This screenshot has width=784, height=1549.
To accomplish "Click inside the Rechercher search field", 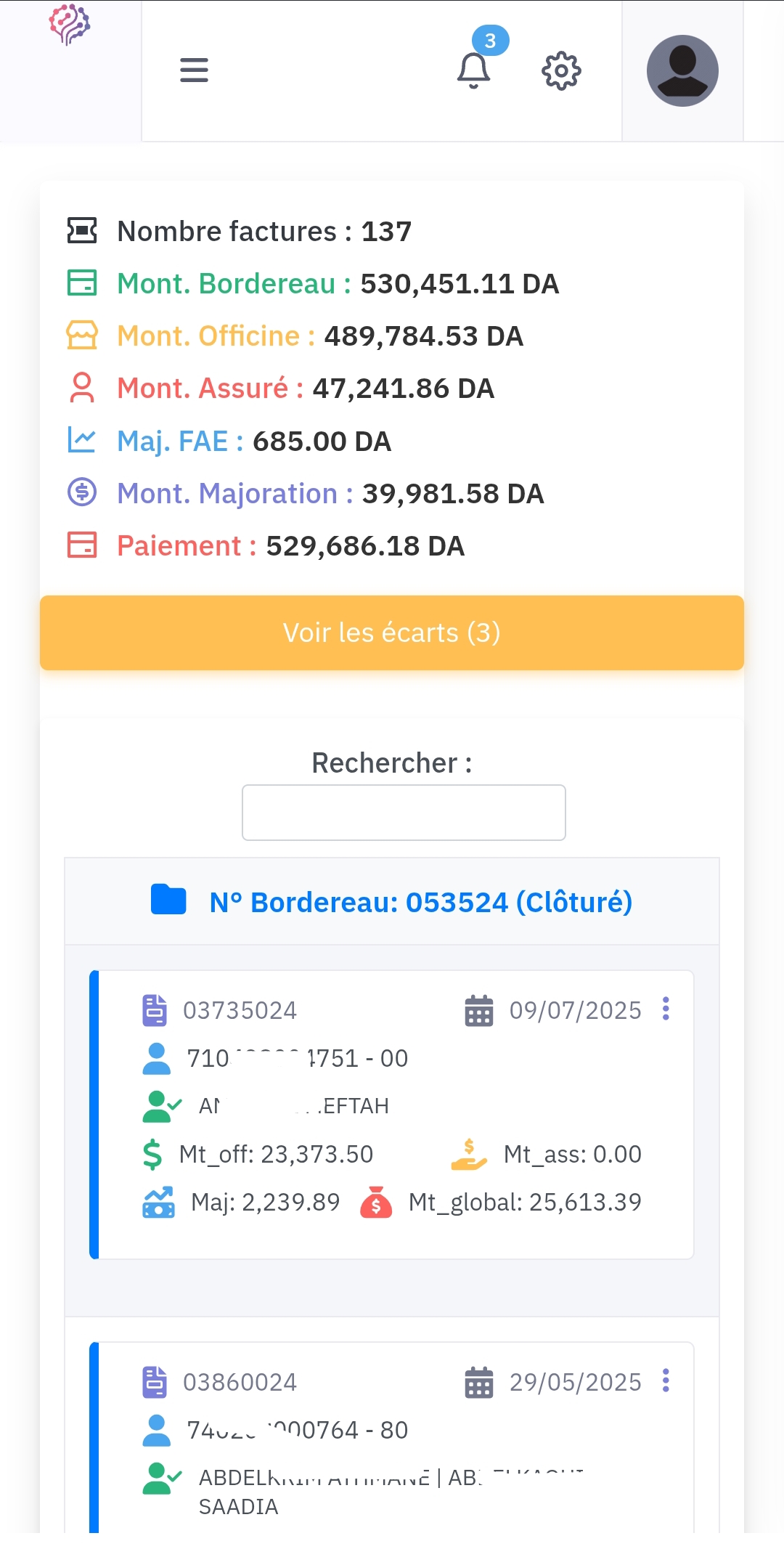I will [x=404, y=811].
